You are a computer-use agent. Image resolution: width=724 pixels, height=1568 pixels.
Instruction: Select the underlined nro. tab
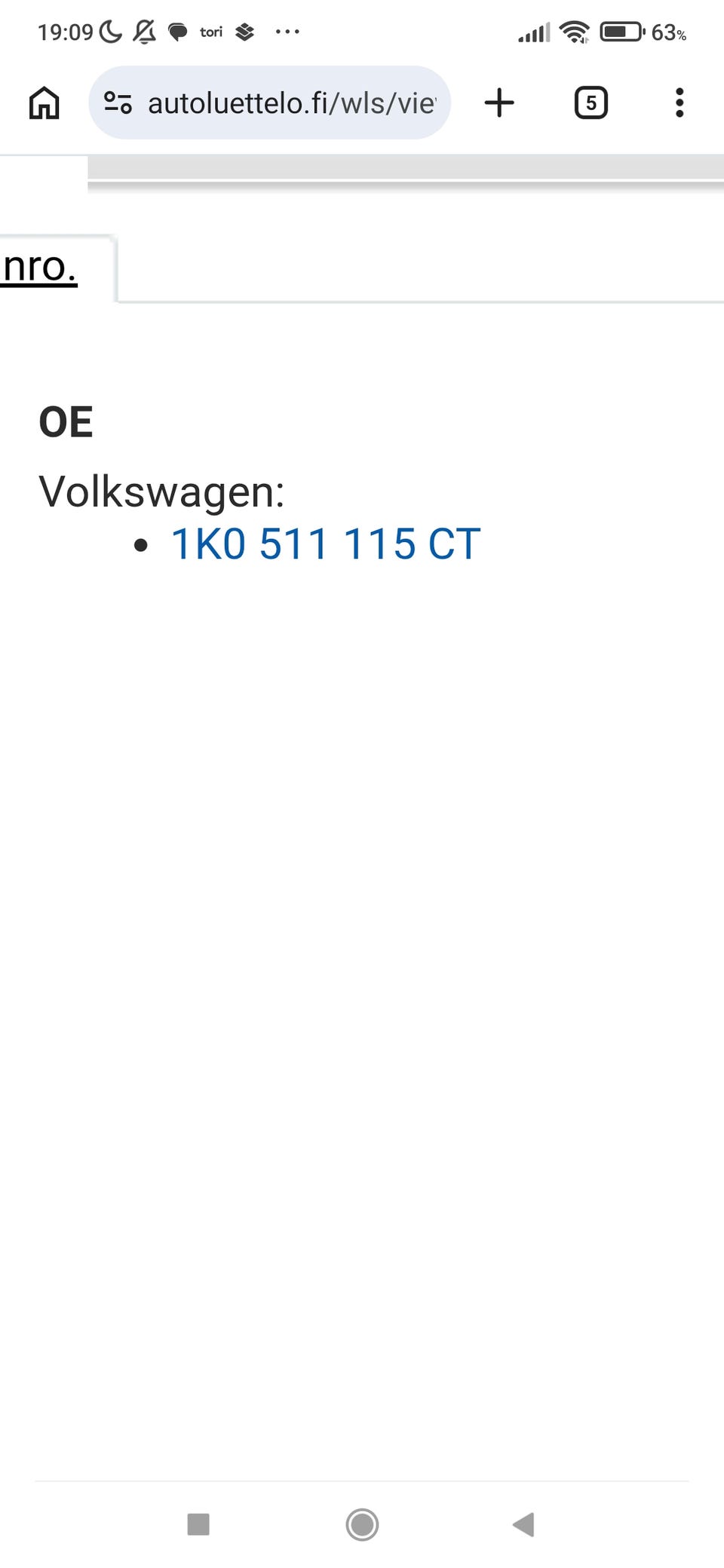(x=40, y=267)
